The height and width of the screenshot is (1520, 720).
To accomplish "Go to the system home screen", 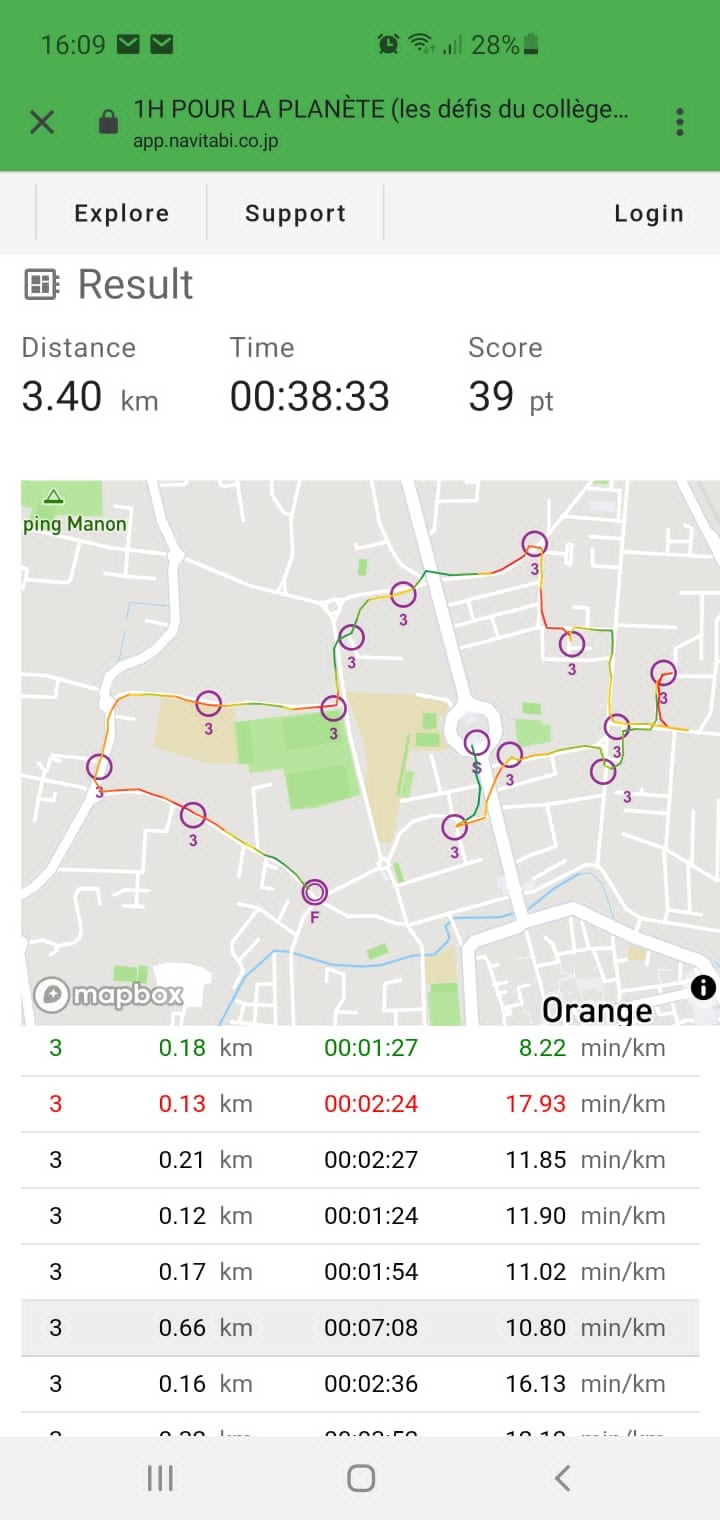I will pyautogui.click(x=360, y=1478).
